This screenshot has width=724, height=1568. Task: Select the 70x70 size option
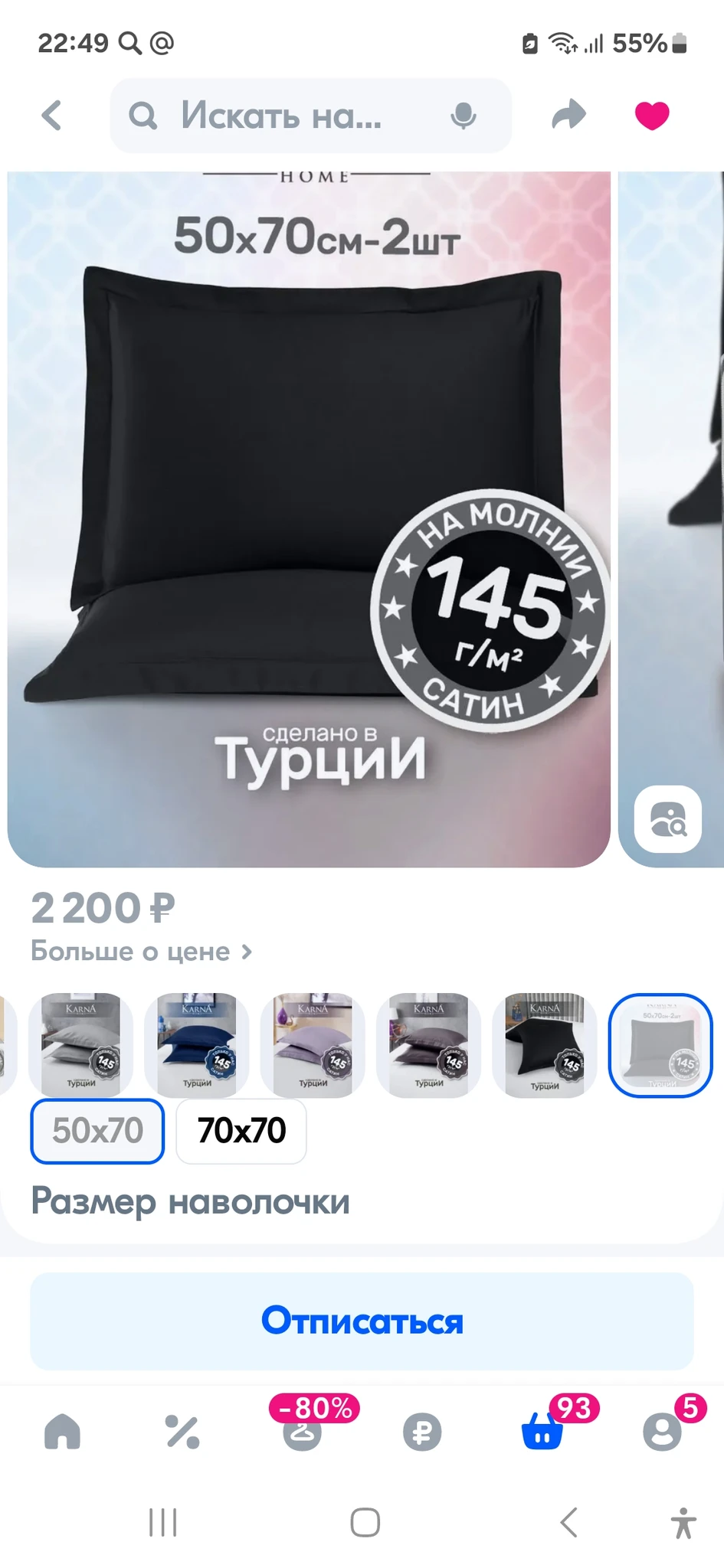point(241,1131)
